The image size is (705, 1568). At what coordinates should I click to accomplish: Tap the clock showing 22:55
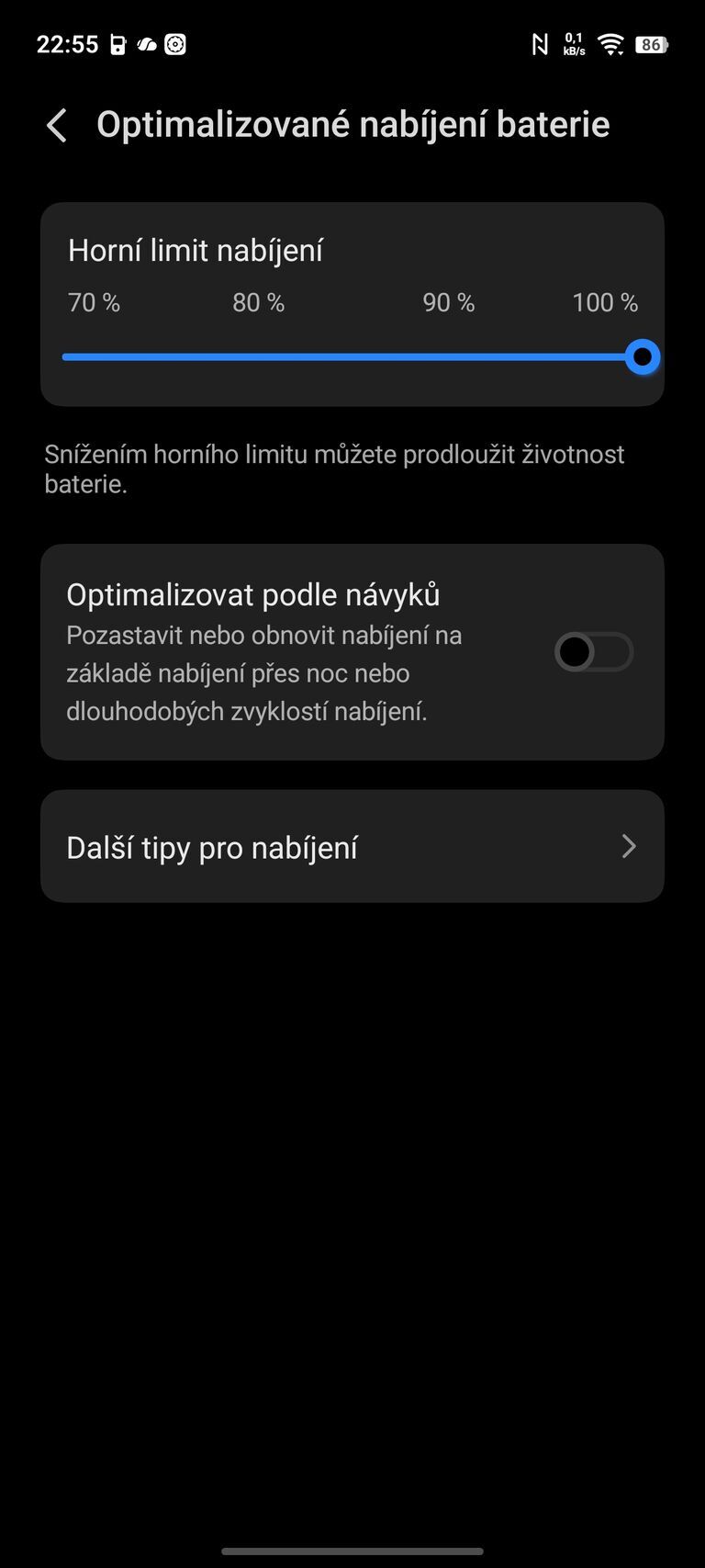click(x=65, y=43)
